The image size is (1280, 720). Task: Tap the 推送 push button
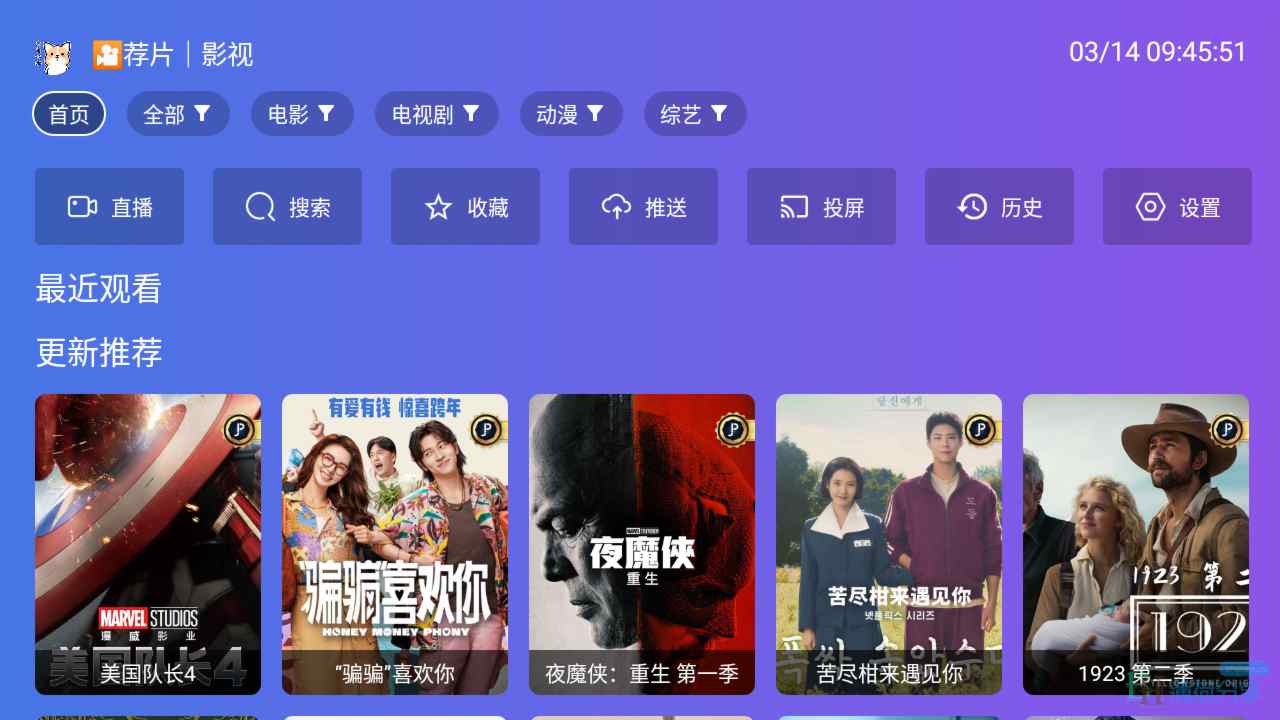point(643,207)
